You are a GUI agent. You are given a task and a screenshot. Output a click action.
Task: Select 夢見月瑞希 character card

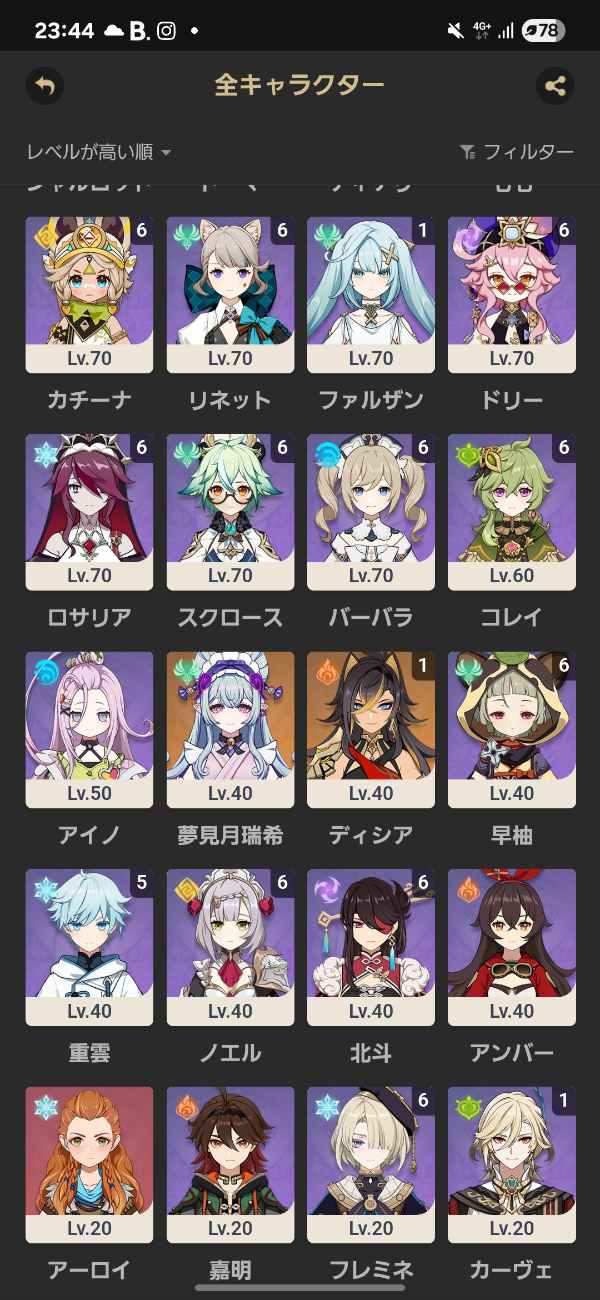pos(230,730)
